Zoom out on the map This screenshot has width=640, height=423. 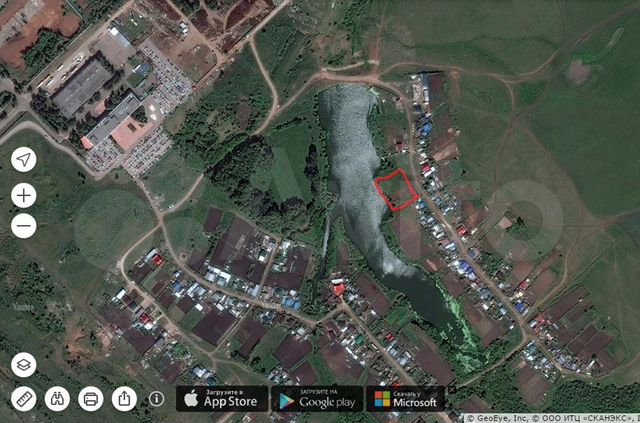(x=24, y=226)
